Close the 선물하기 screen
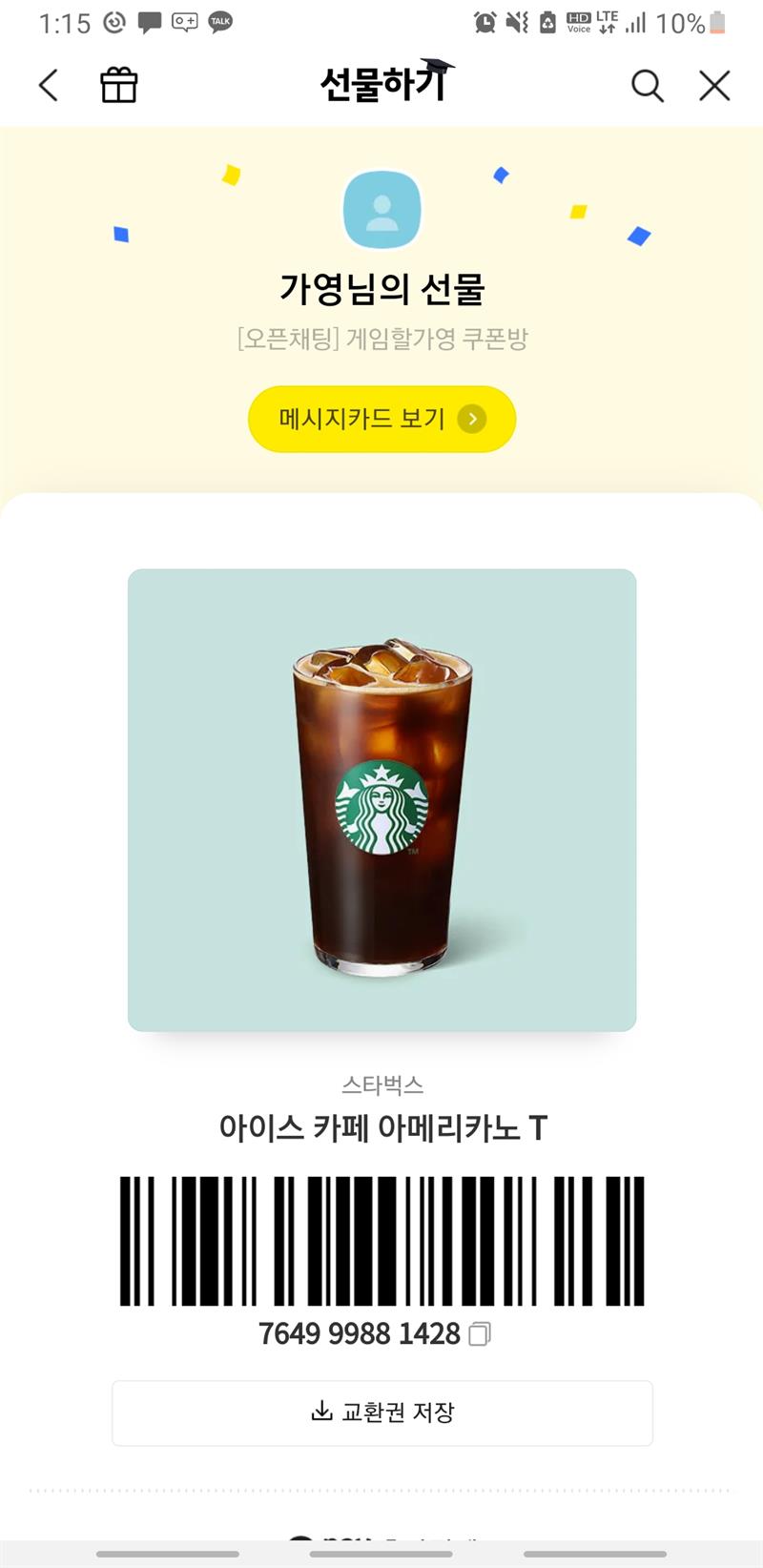The width and height of the screenshot is (763, 1568). pos(714,86)
